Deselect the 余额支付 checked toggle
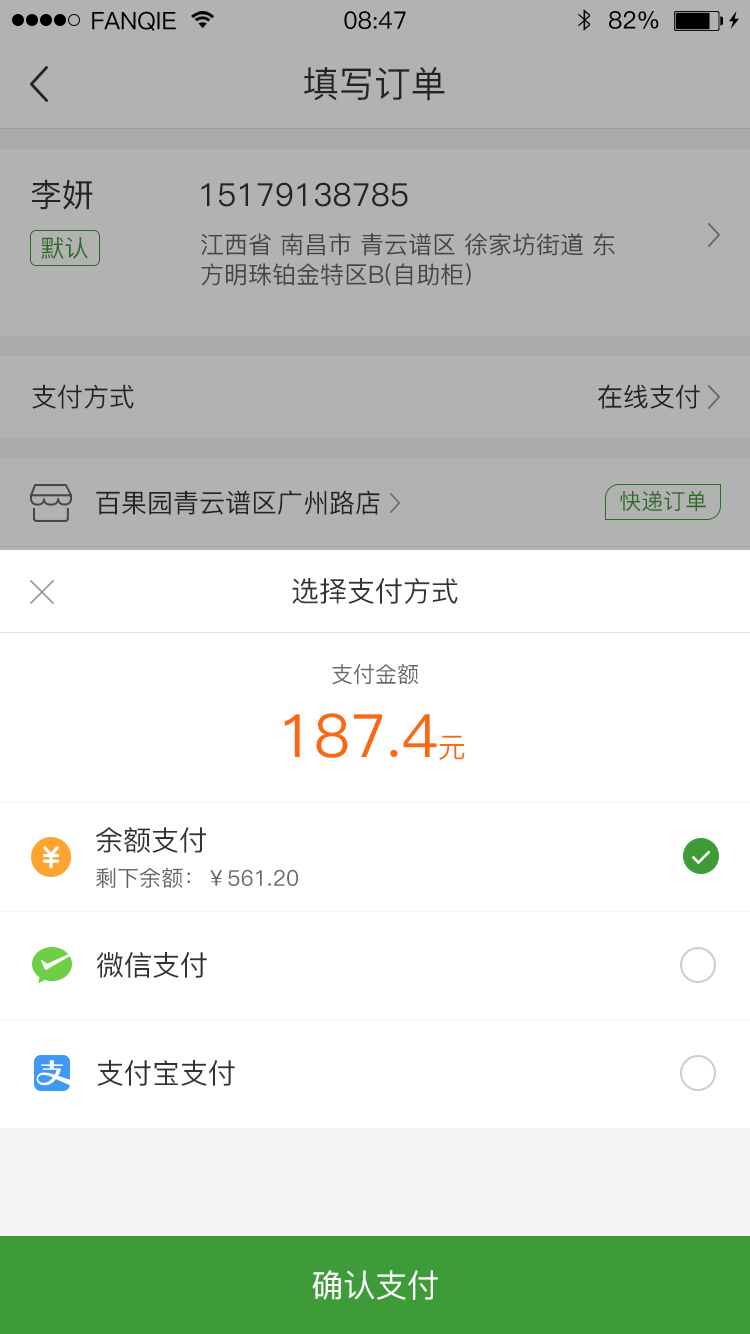The image size is (750, 1334). coord(700,856)
